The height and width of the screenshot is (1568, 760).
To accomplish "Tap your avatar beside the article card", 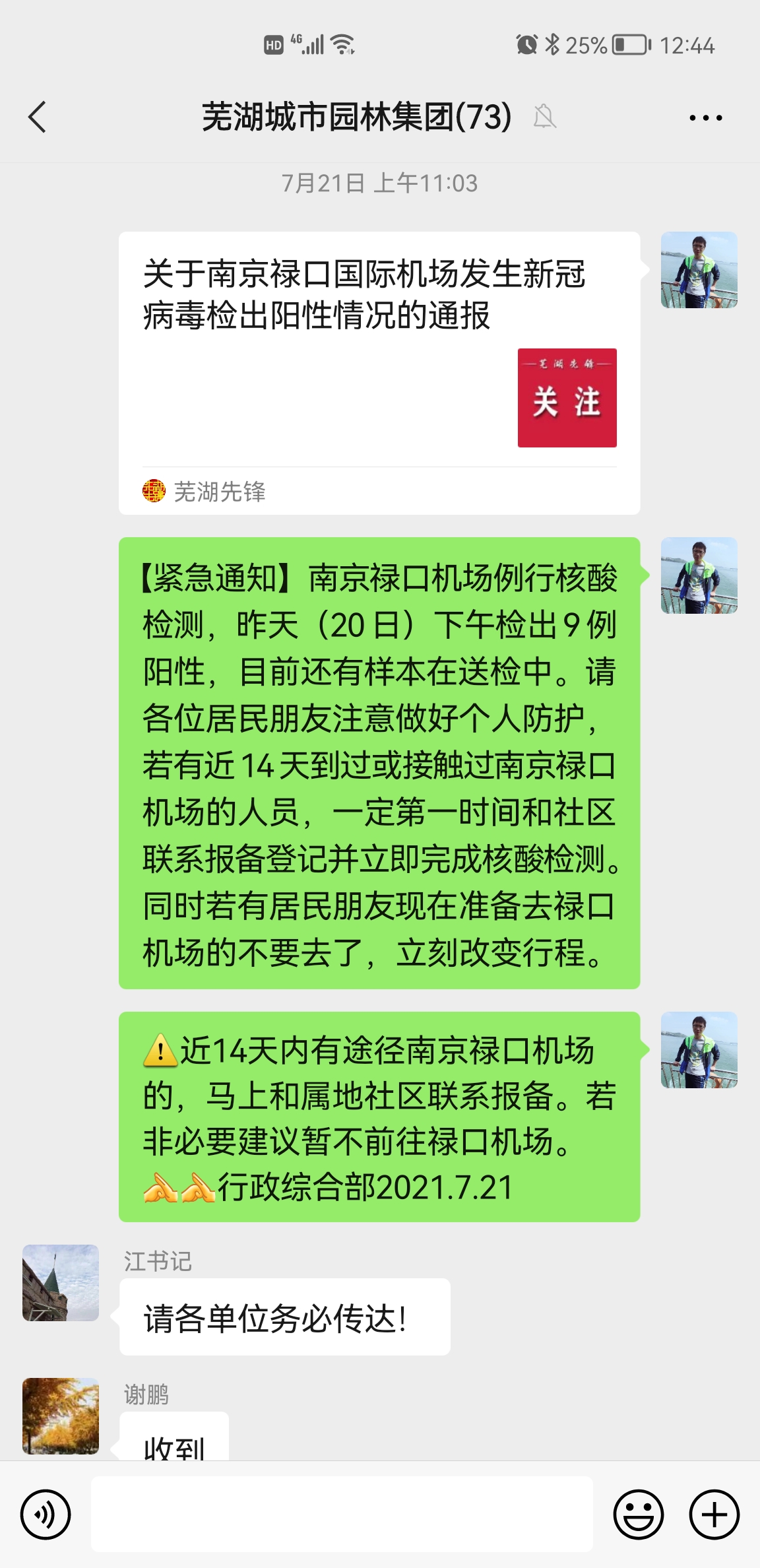I will tap(699, 270).
